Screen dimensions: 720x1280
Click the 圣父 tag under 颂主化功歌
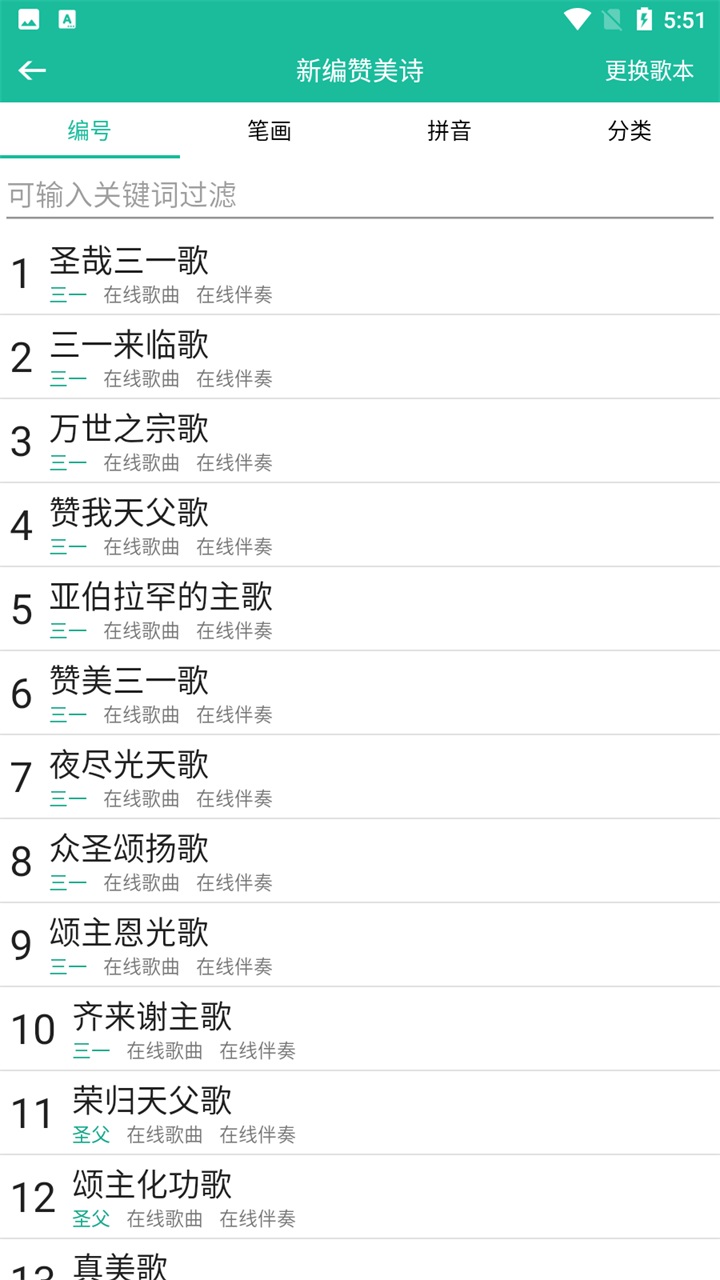coord(94,1219)
